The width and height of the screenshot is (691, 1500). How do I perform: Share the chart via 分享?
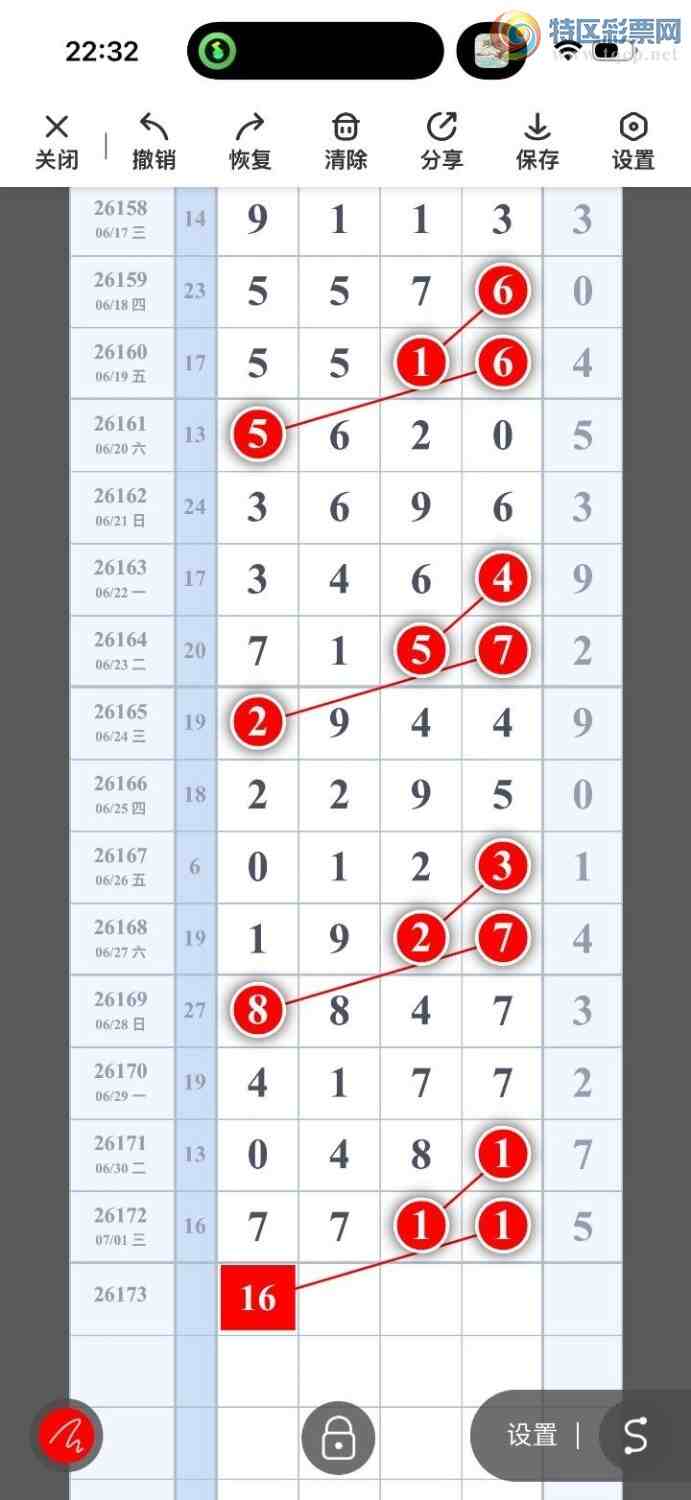(442, 142)
